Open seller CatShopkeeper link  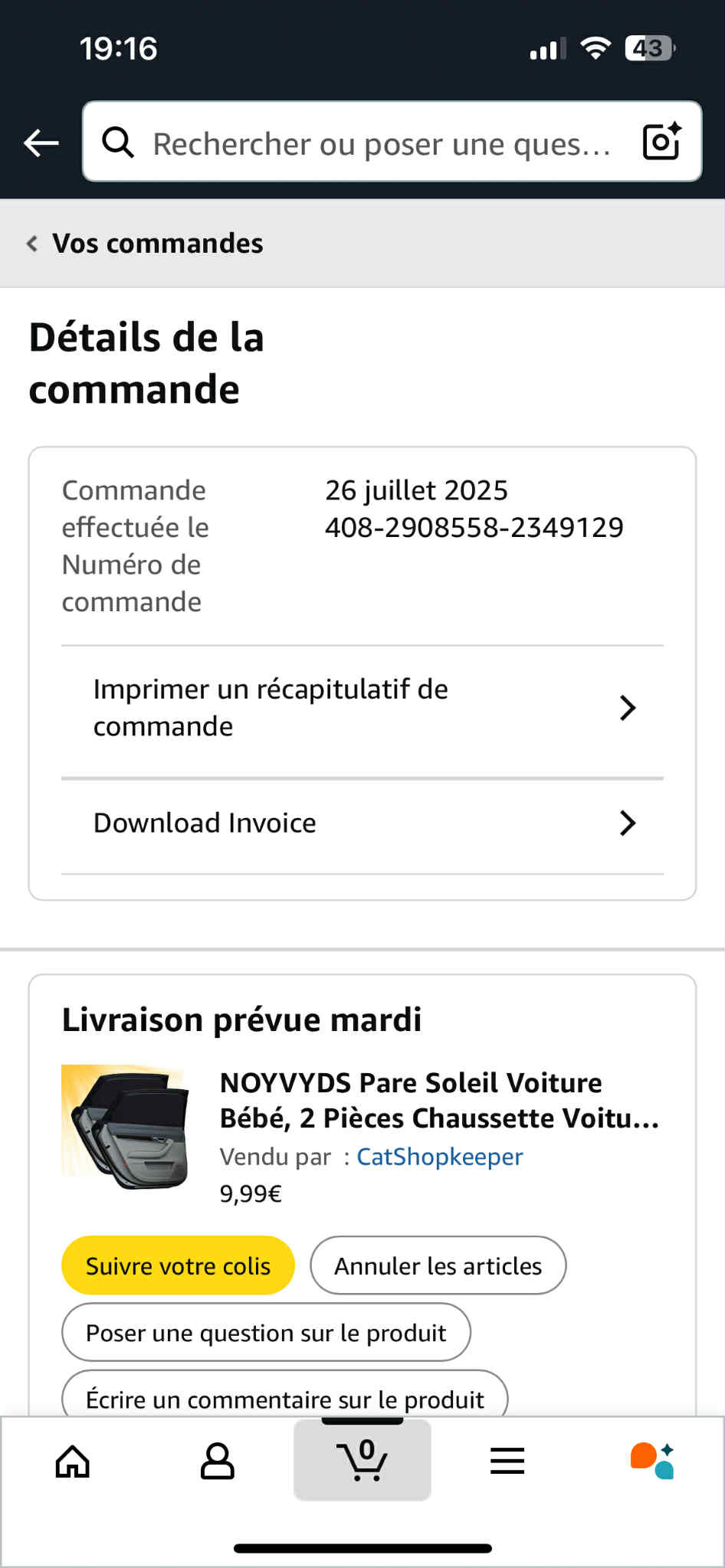(439, 1157)
